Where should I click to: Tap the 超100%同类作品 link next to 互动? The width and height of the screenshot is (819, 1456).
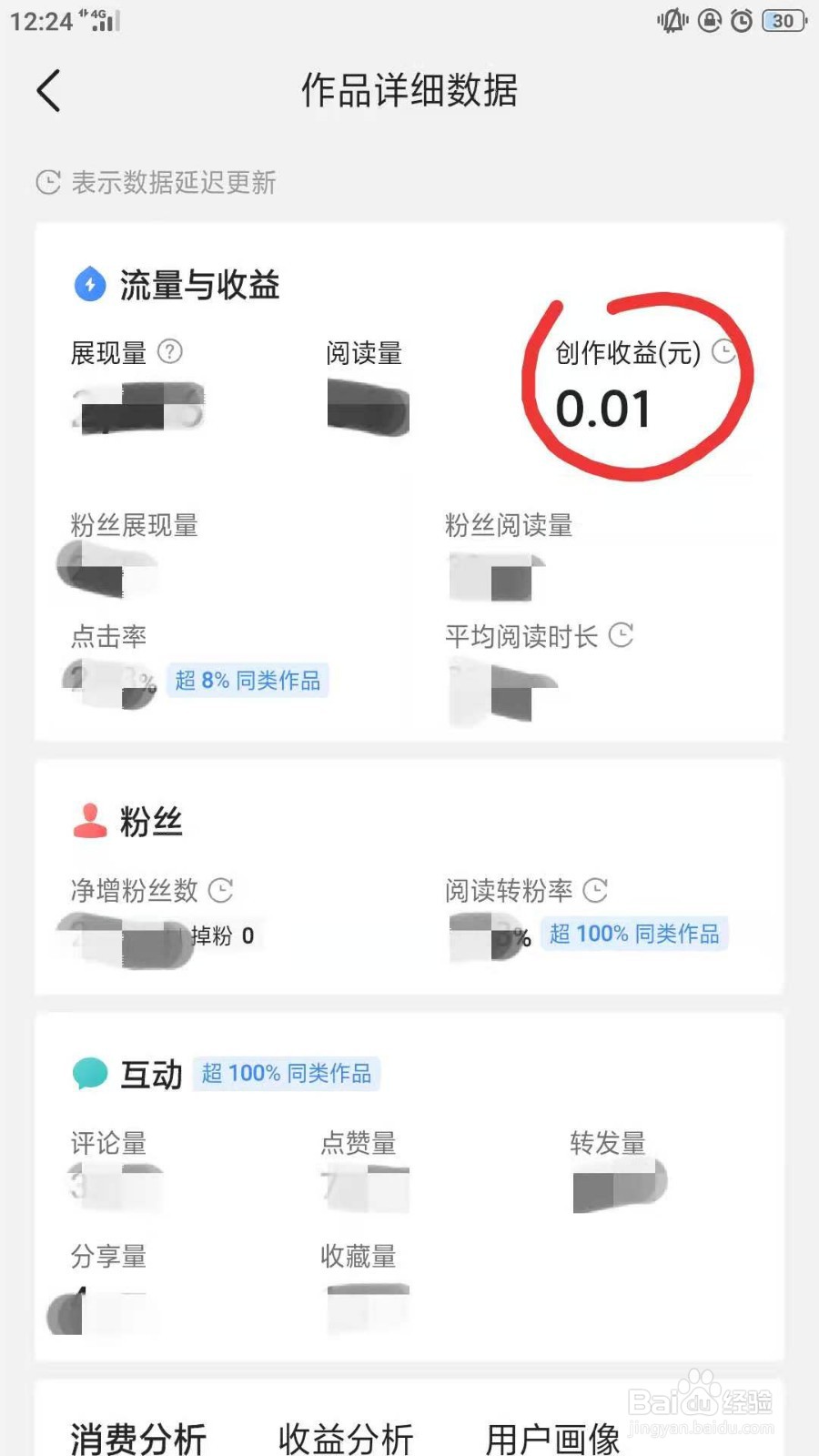287,1074
